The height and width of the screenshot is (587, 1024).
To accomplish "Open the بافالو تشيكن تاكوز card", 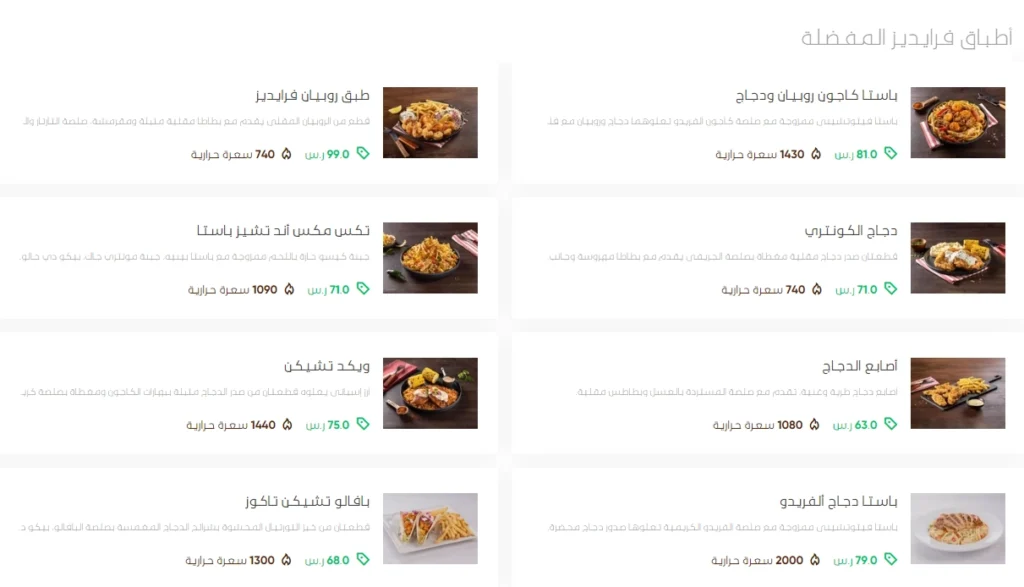I will click(307, 501).
